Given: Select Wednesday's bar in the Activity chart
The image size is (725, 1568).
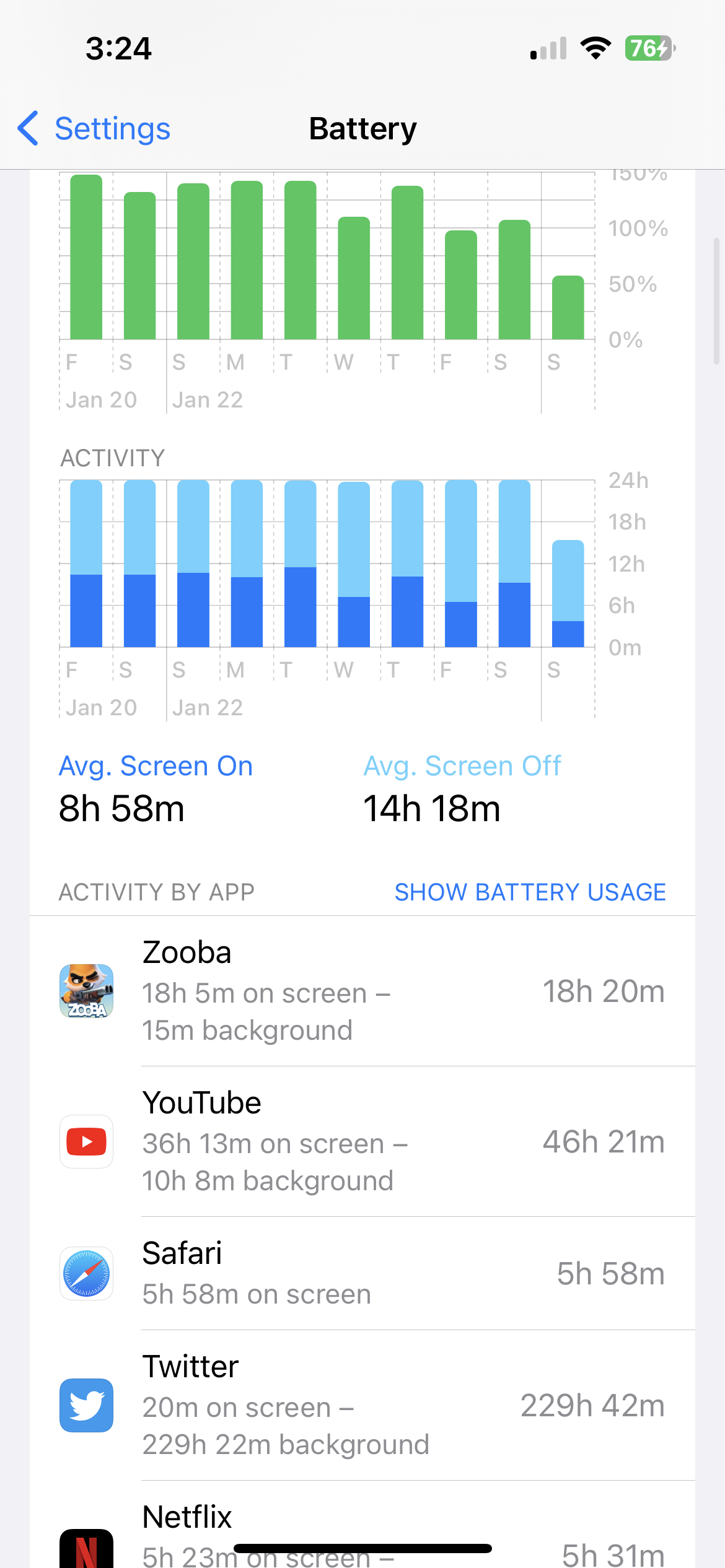Looking at the screenshot, I should tap(353, 565).
